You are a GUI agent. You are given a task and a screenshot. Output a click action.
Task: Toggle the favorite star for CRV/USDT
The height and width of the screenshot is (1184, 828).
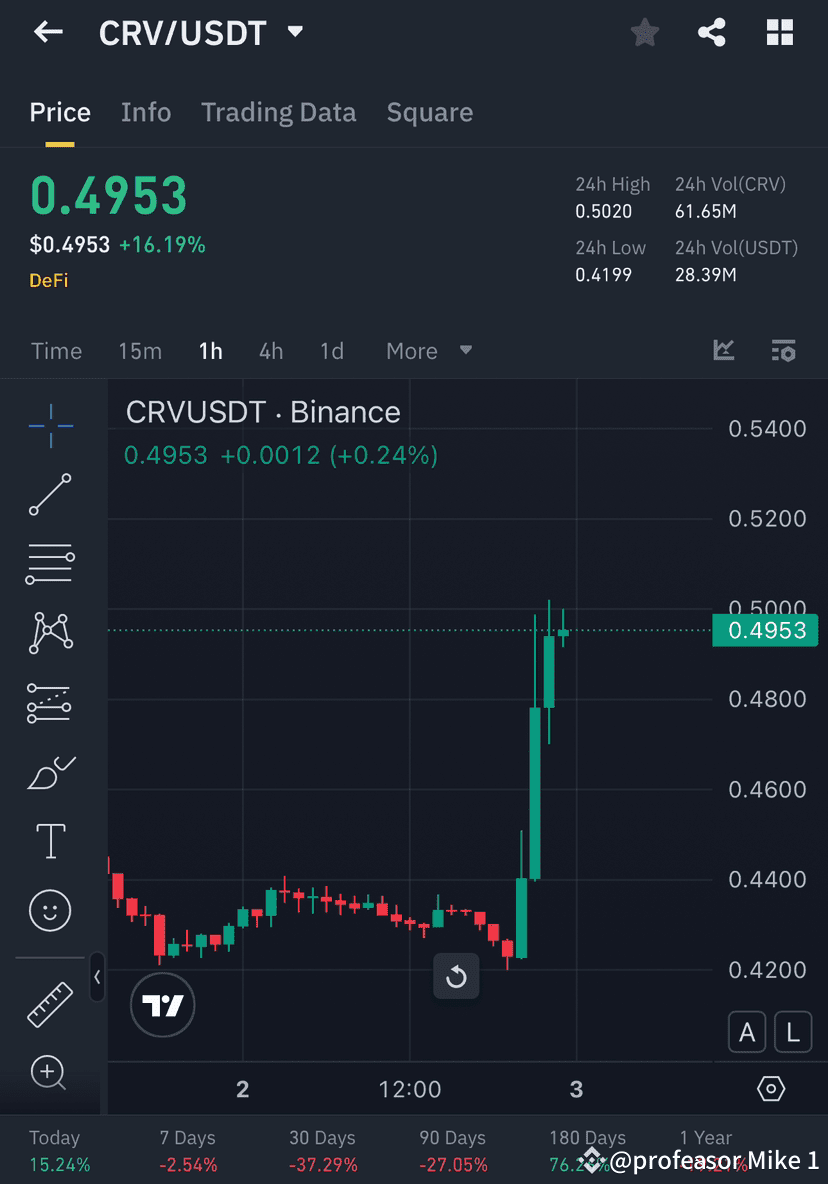tap(644, 32)
